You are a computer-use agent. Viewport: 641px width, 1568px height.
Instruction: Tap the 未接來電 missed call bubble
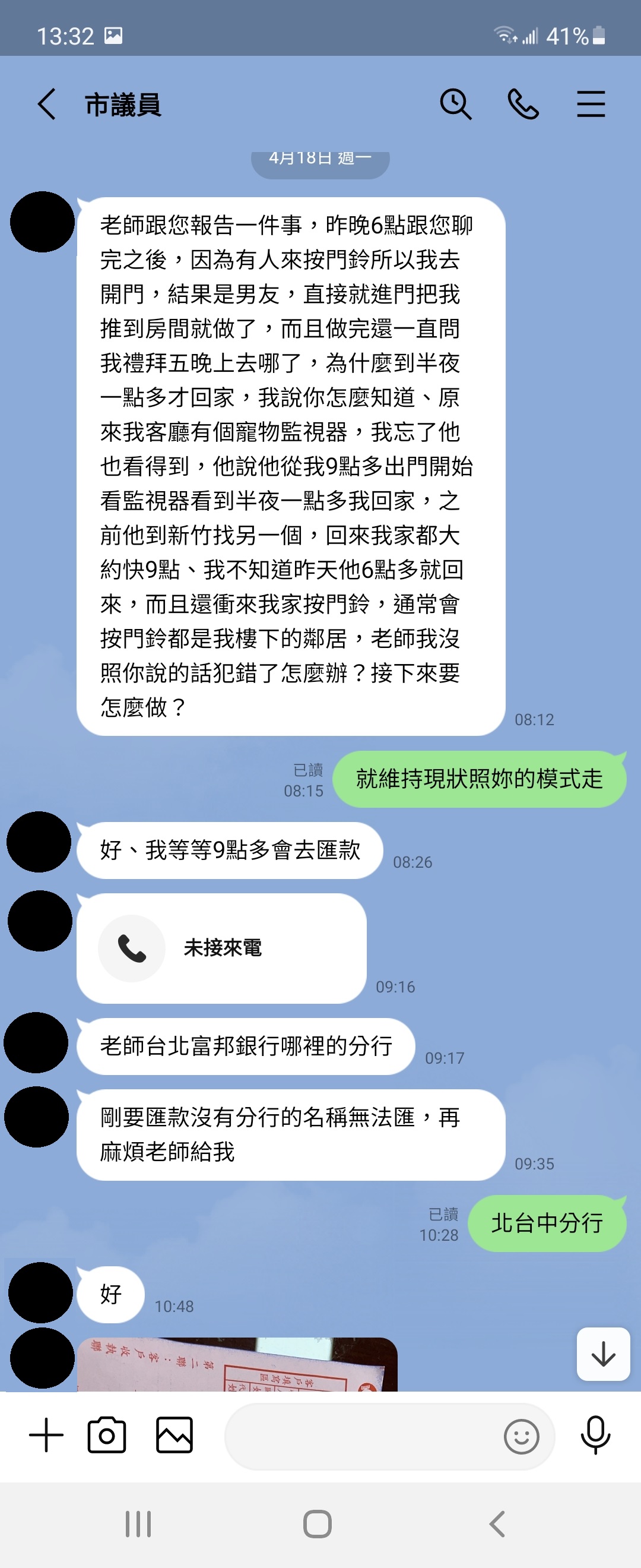point(221,948)
